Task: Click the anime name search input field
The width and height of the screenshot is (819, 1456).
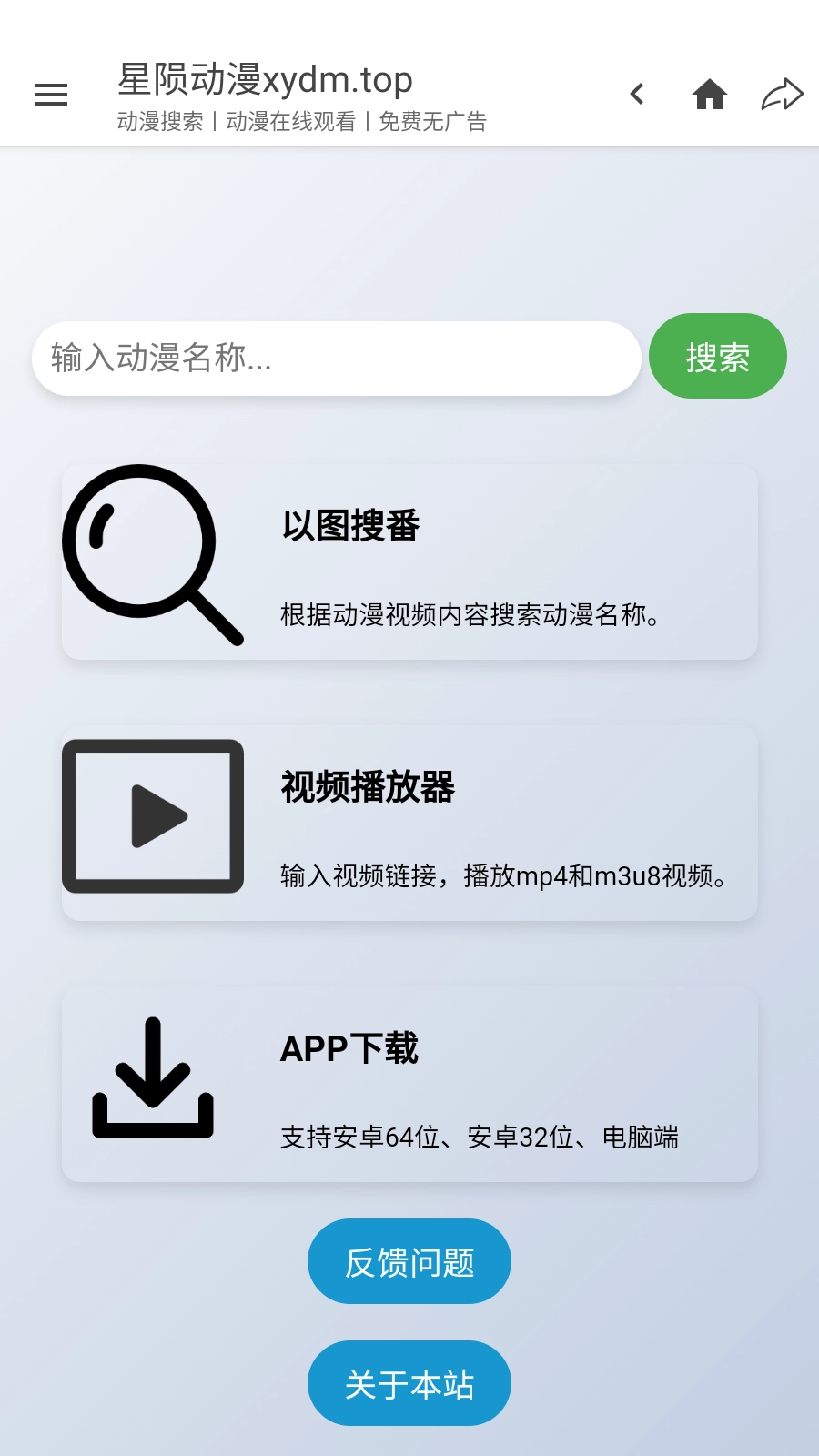Action: click(x=337, y=358)
